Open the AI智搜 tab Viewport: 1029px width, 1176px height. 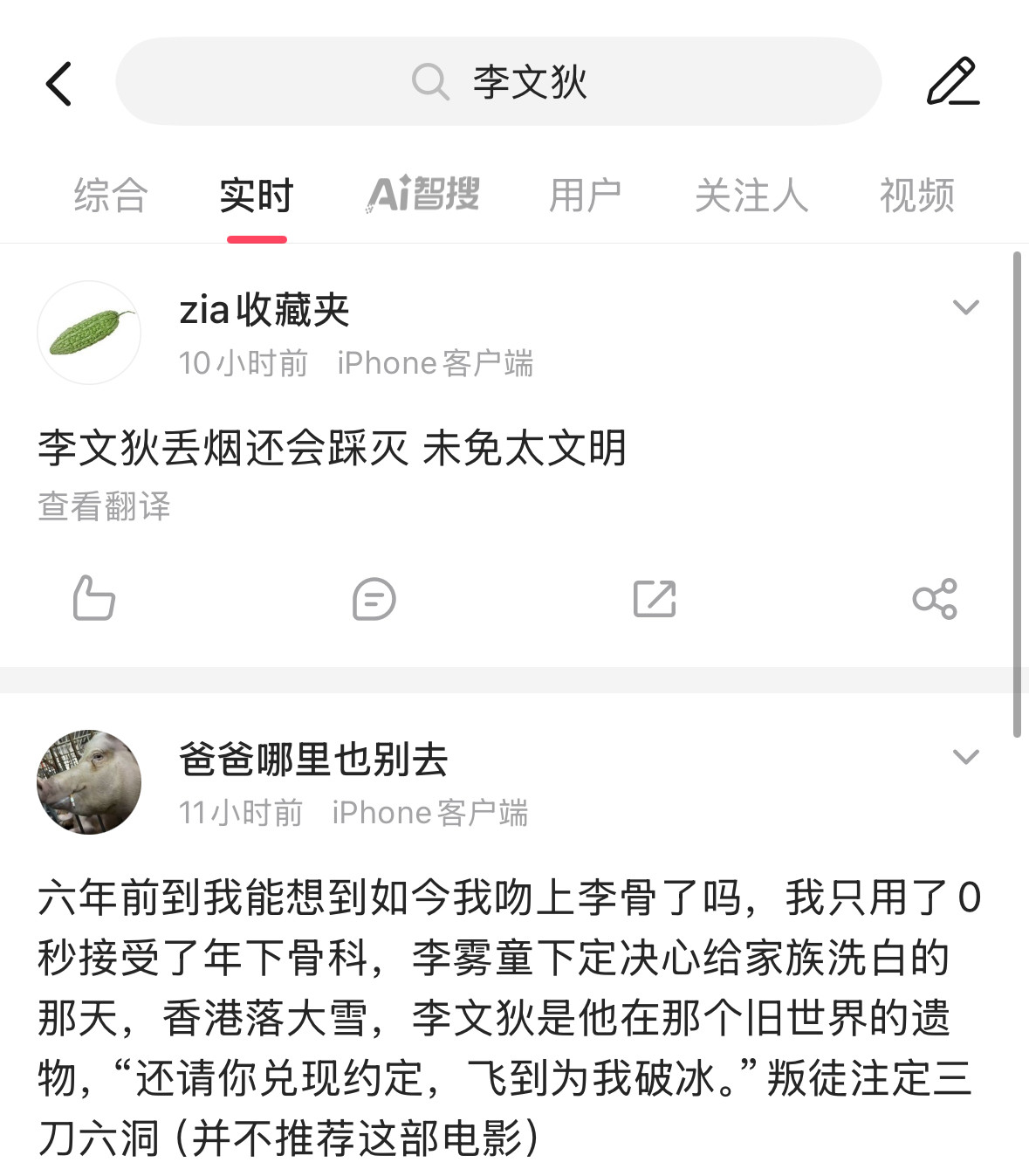[x=423, y=195]
